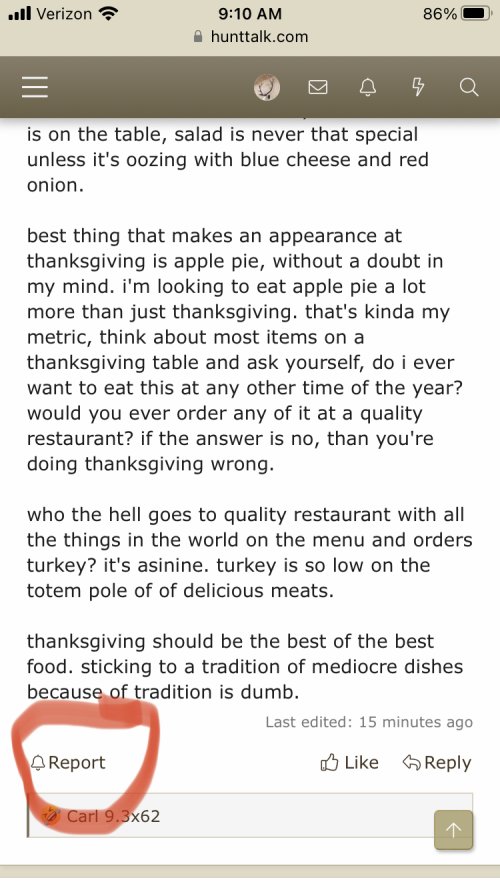Open the lightning bolt what's new
The image size is (500, 890).
pyautogui.click(x=418, y=87)
